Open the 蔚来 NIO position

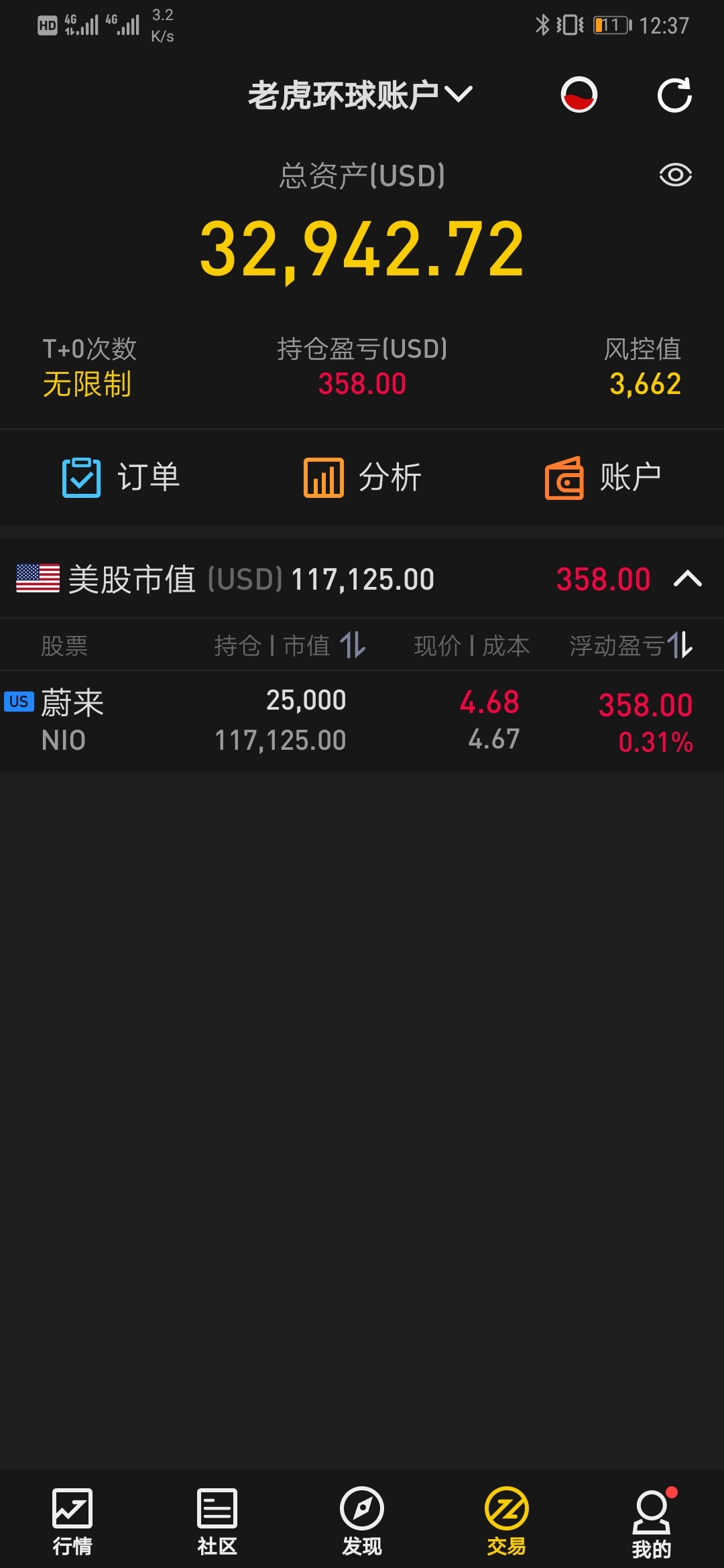point(362,720)
